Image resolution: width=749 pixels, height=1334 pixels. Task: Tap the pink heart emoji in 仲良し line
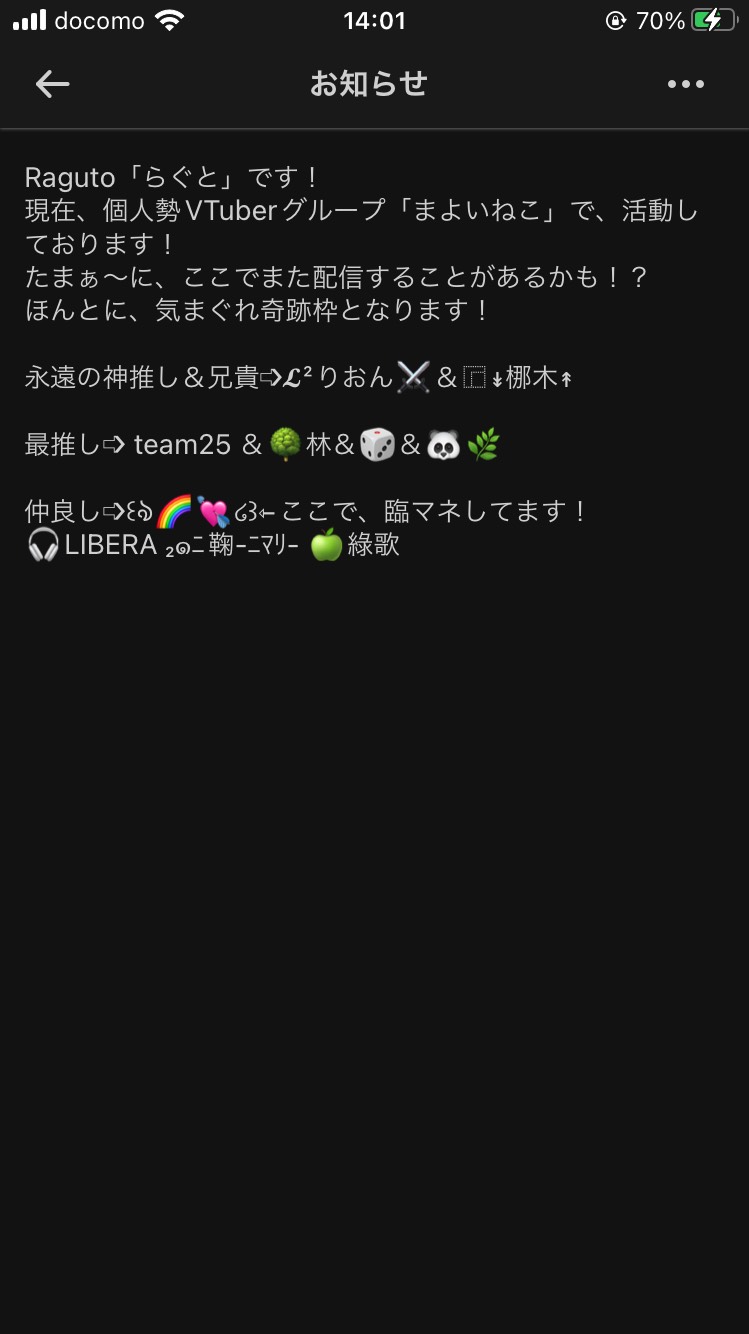pyautogui.click(x=212, y=510)
